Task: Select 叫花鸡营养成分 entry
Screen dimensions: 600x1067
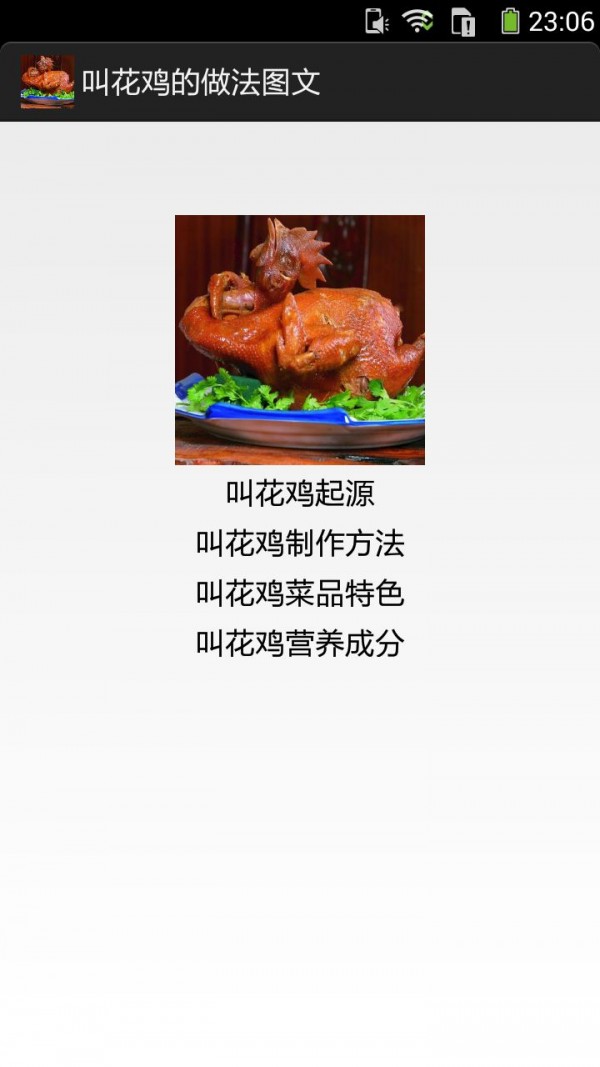Action: 300,644
